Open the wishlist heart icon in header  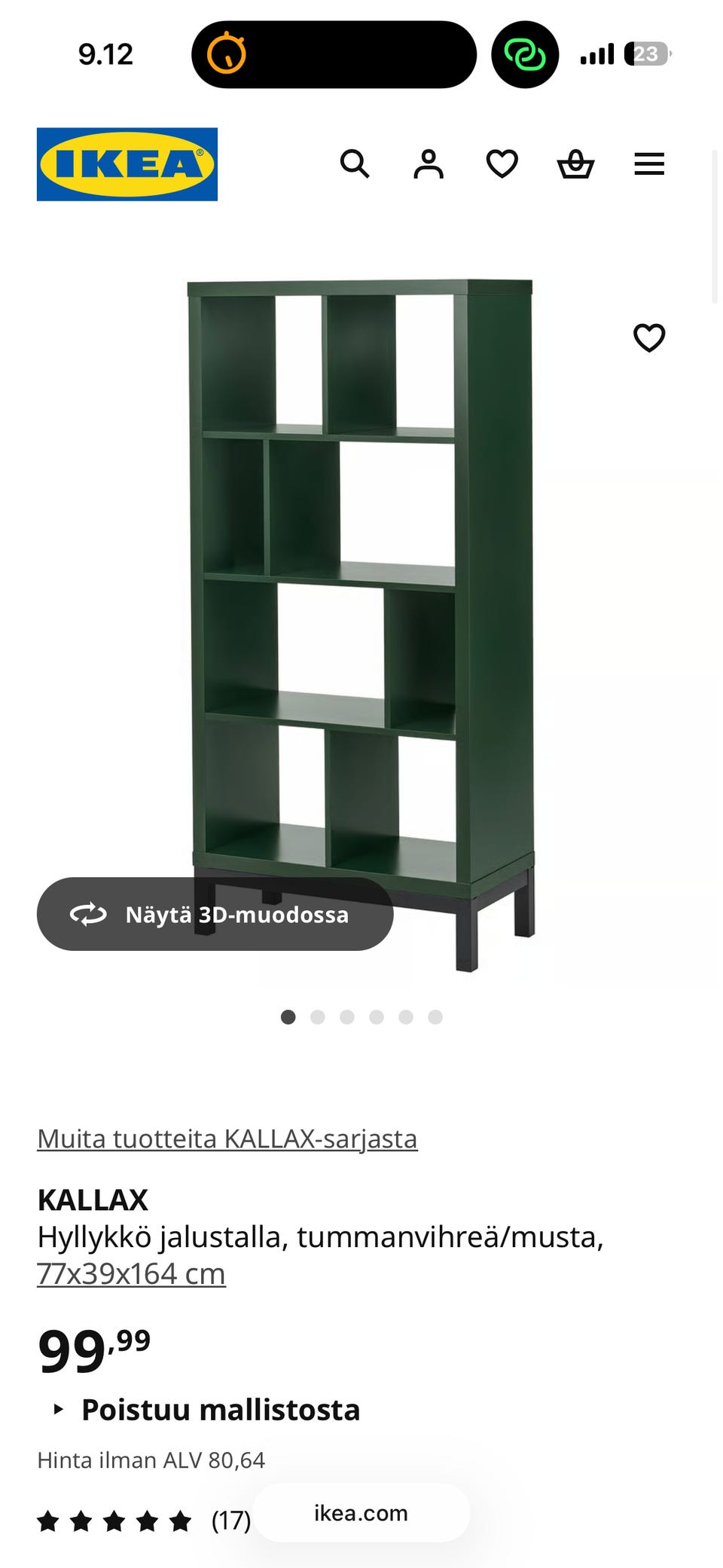click(501, 163)
